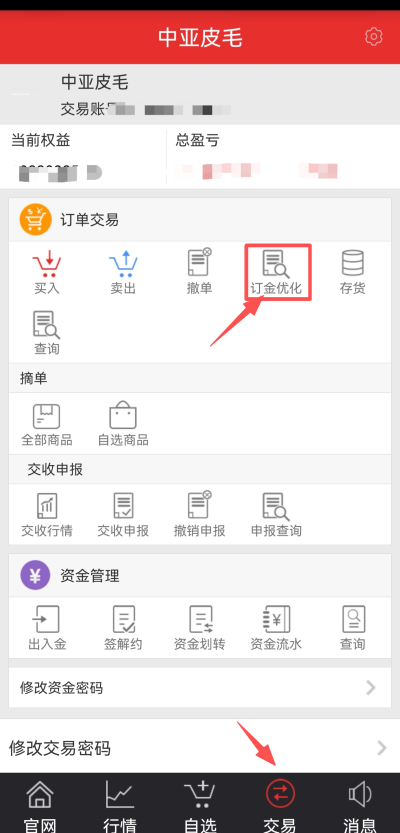Open the 修改交易密码 row

(x=200, y=748)
